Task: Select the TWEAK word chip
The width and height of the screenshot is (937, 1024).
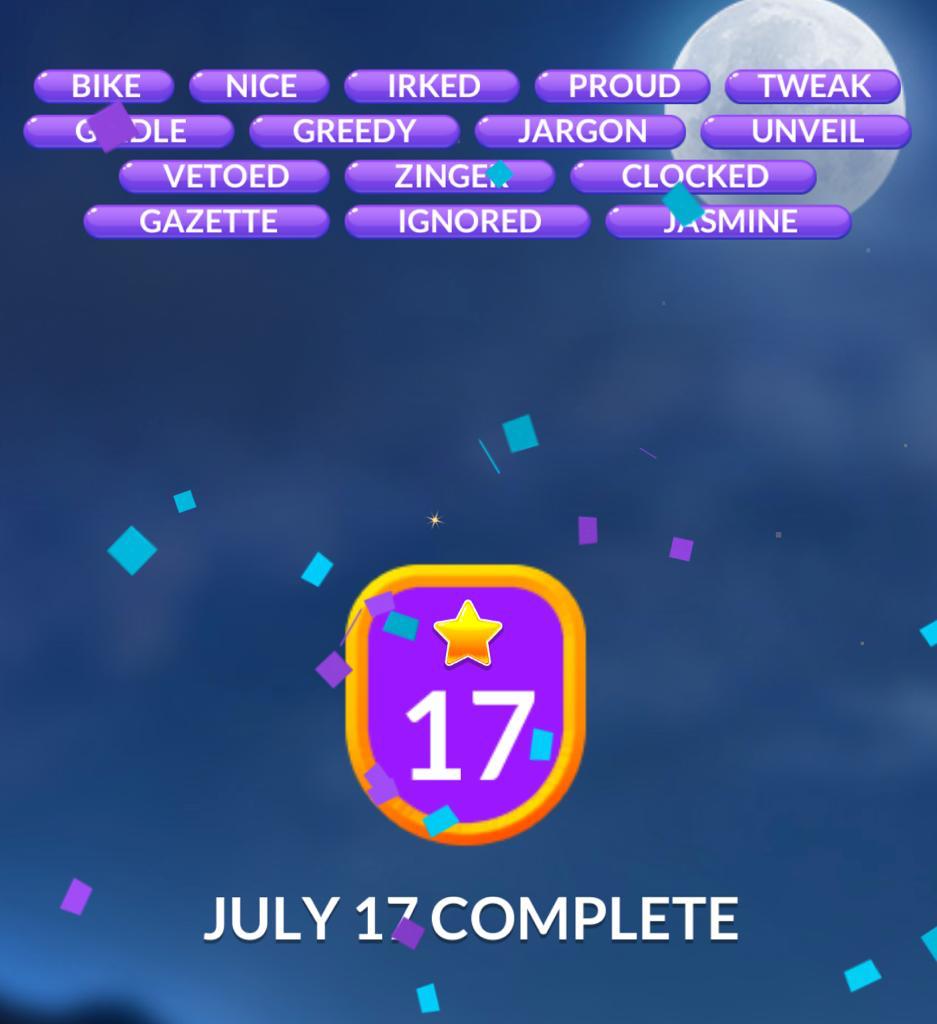Action: coord(812,86)
